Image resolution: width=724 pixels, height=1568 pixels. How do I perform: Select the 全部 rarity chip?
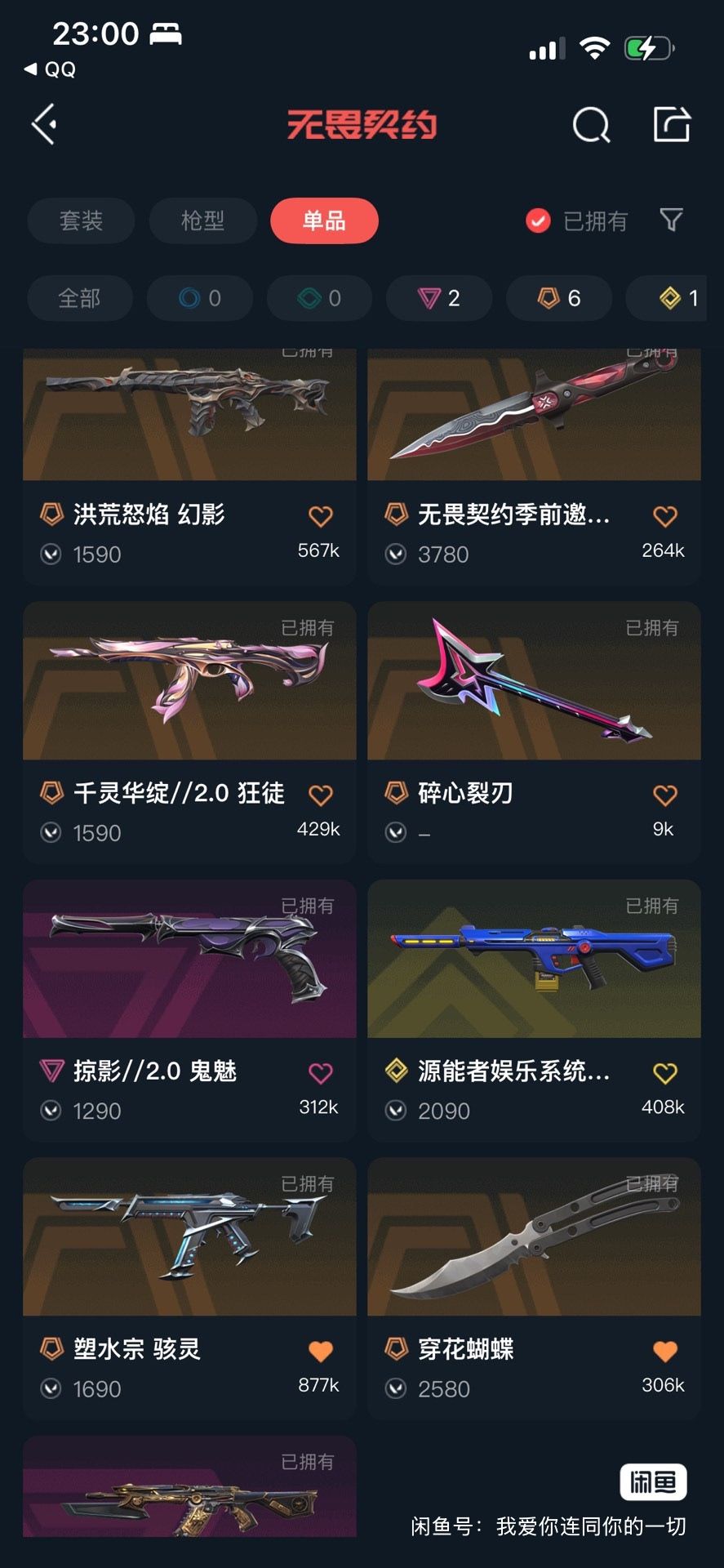pyautogui.click(x=79, y=298)
